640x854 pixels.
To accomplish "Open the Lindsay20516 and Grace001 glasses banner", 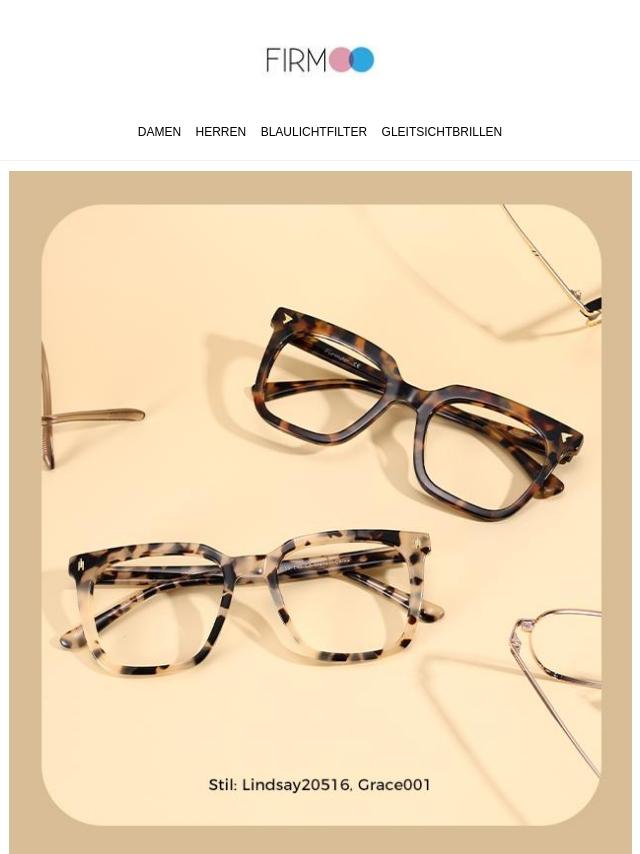I will pos(321,513).
